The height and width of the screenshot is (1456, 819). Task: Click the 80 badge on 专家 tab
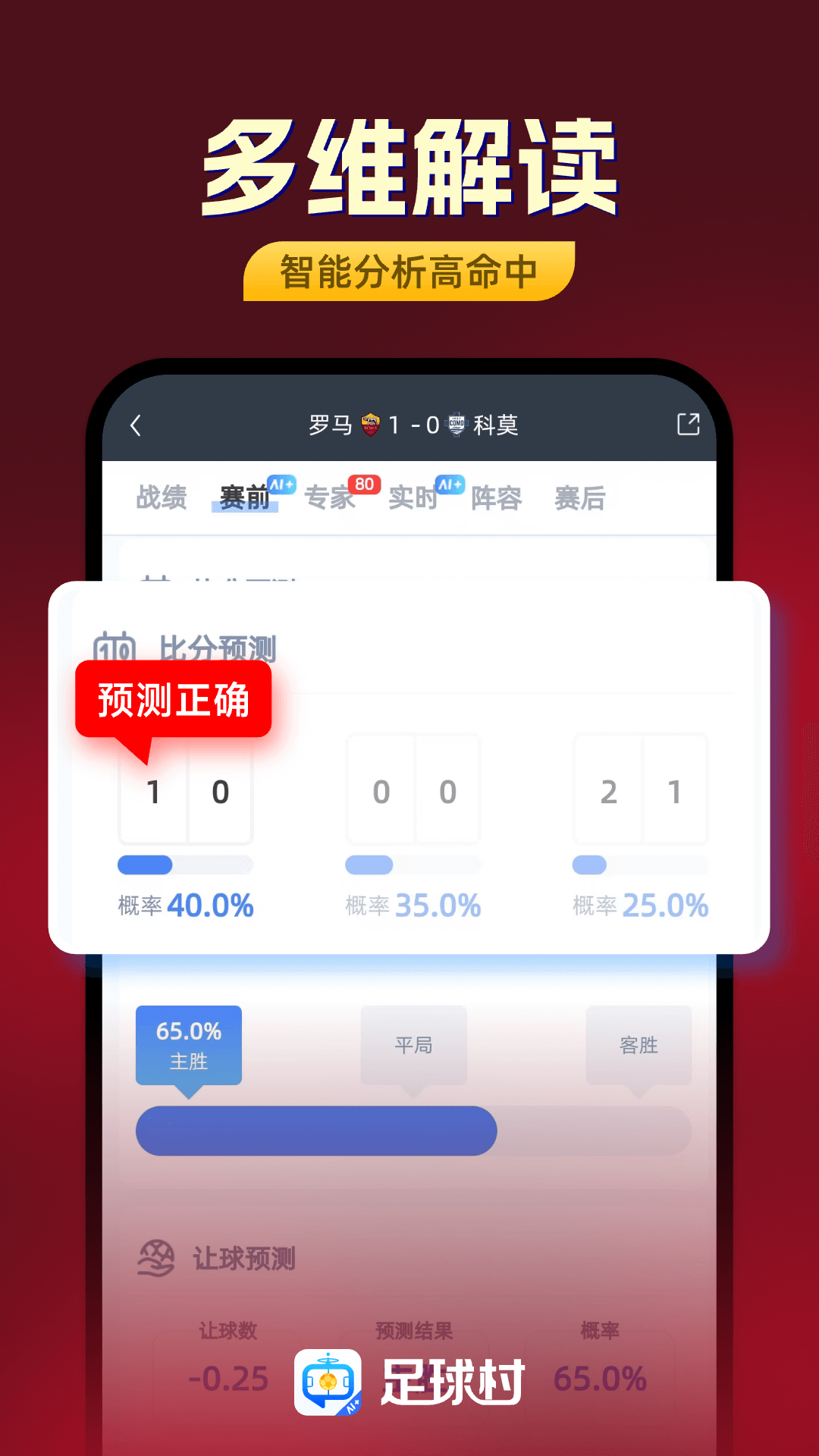[x=362, y=485]
